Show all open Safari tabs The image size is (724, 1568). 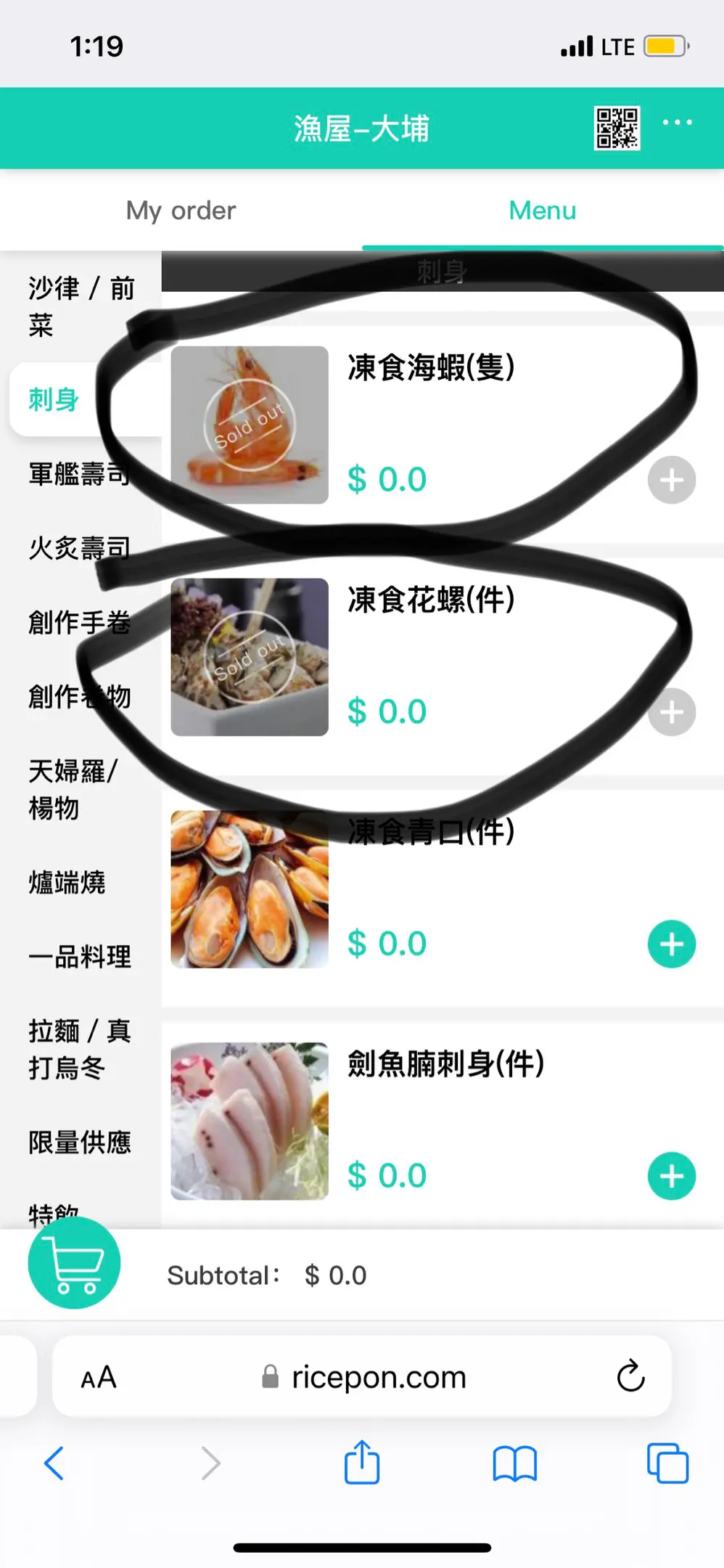(667, 1463)
